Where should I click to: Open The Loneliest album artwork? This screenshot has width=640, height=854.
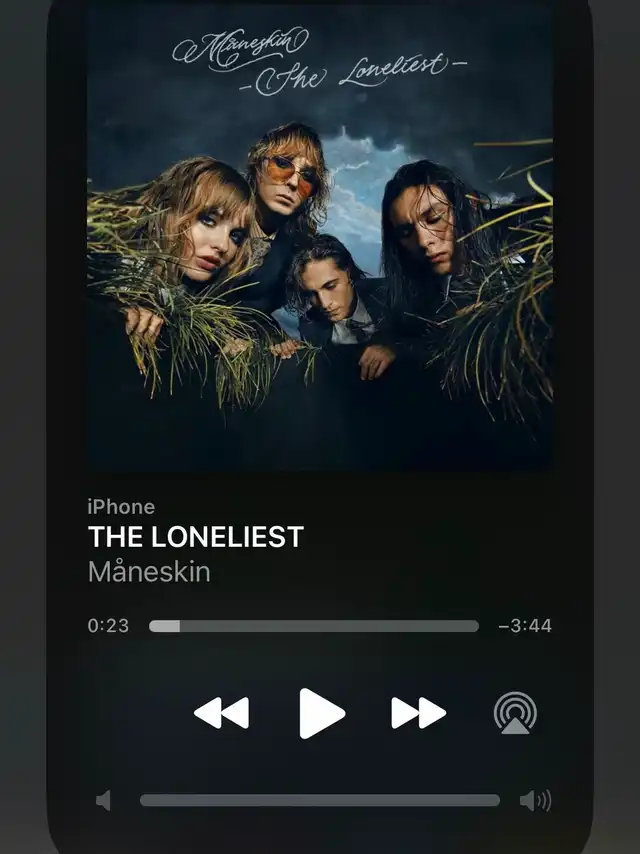(320, 237)
